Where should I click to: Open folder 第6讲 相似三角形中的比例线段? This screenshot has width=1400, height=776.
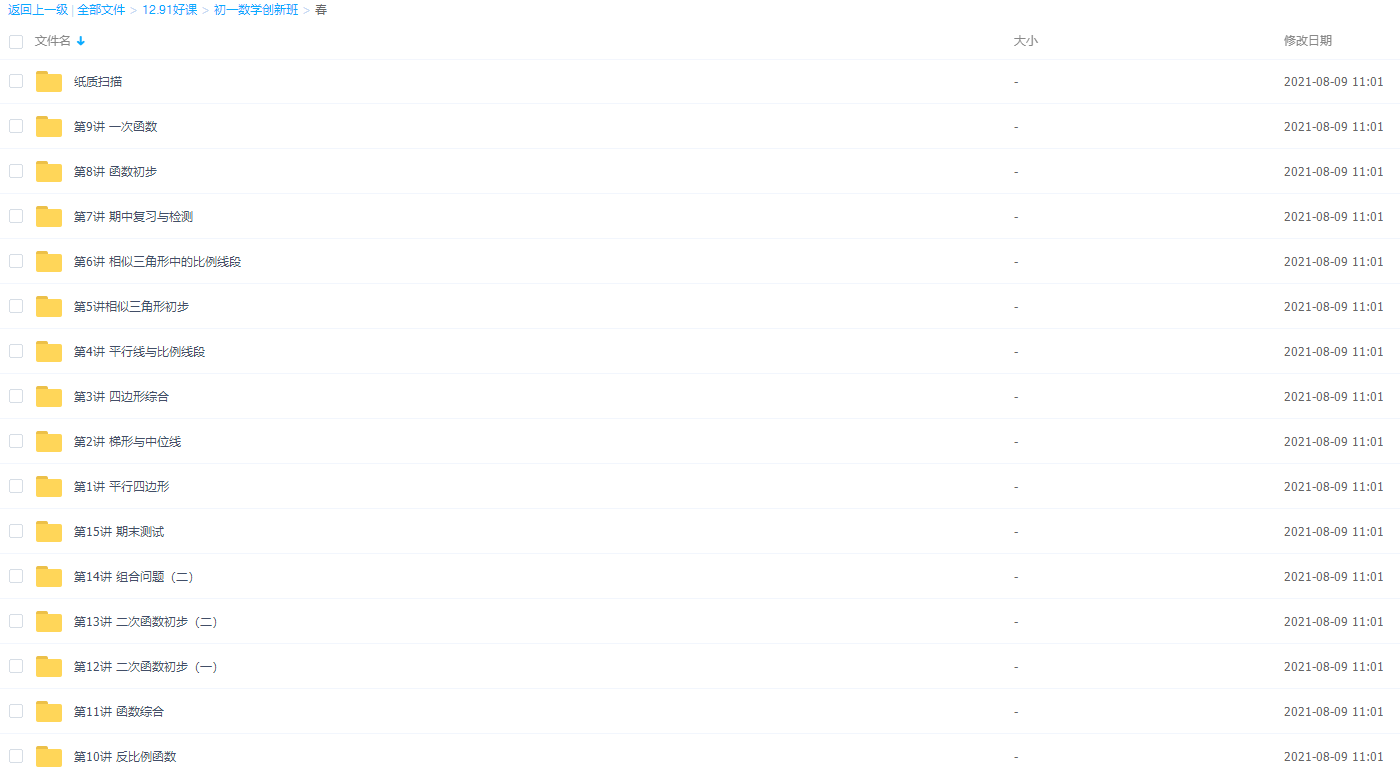(x=157, y=262)
